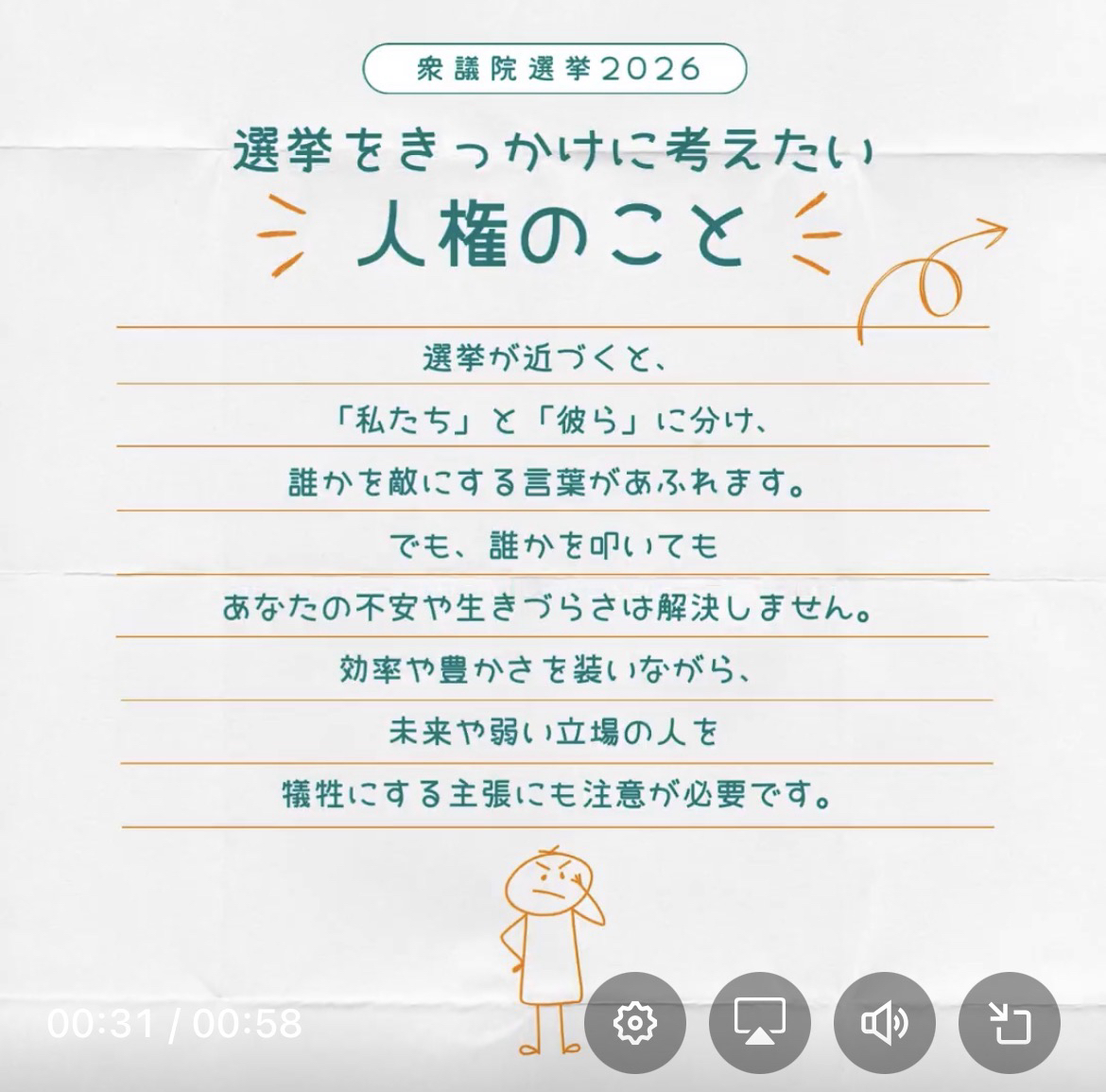The width and height of the screenshot is (1106, 1092).
Task: Mute the video sound
Action: pos(884,1023)
